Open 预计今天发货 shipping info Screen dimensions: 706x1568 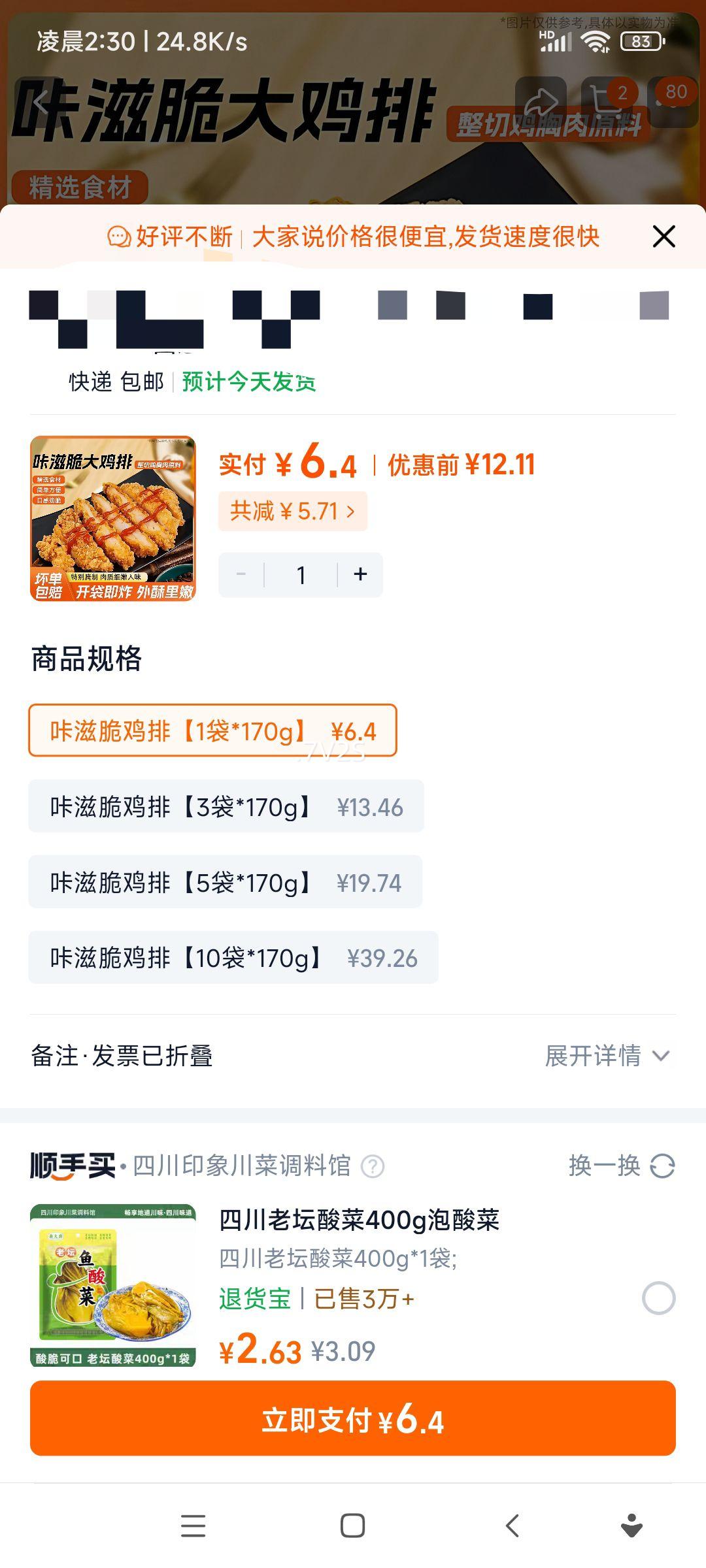pyautogui.click(x=248, y=383)
